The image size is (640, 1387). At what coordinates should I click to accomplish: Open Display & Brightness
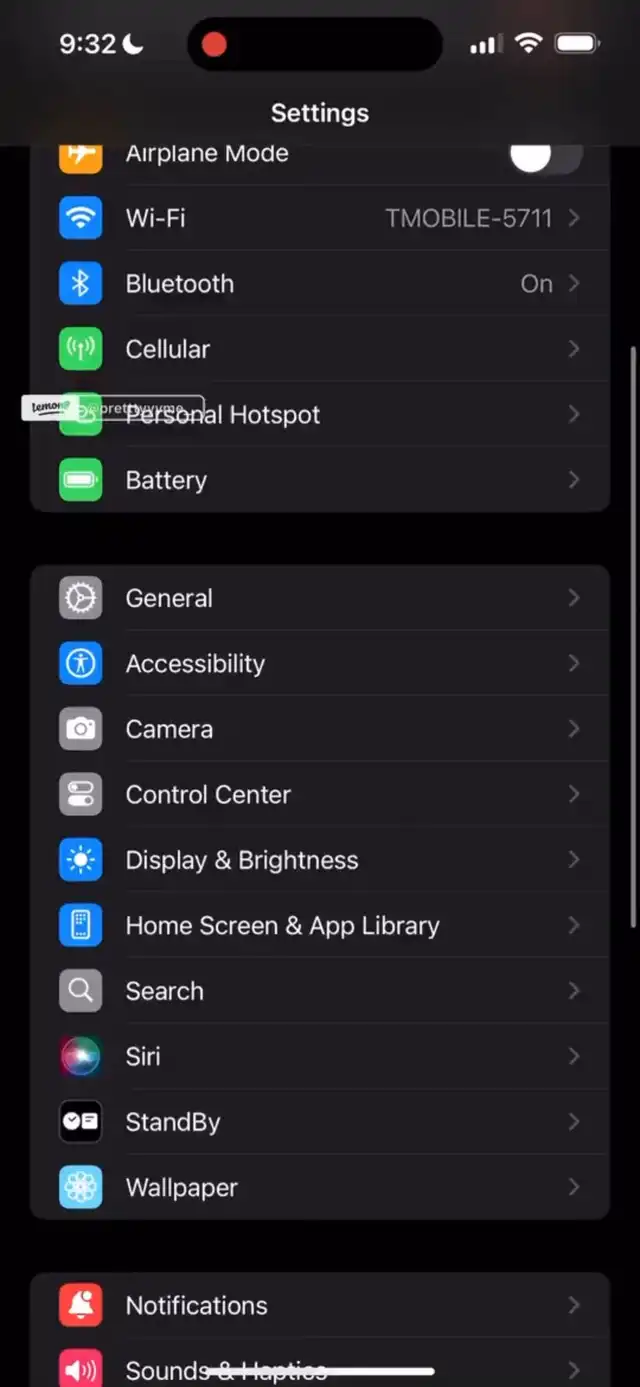click(320, 860)
